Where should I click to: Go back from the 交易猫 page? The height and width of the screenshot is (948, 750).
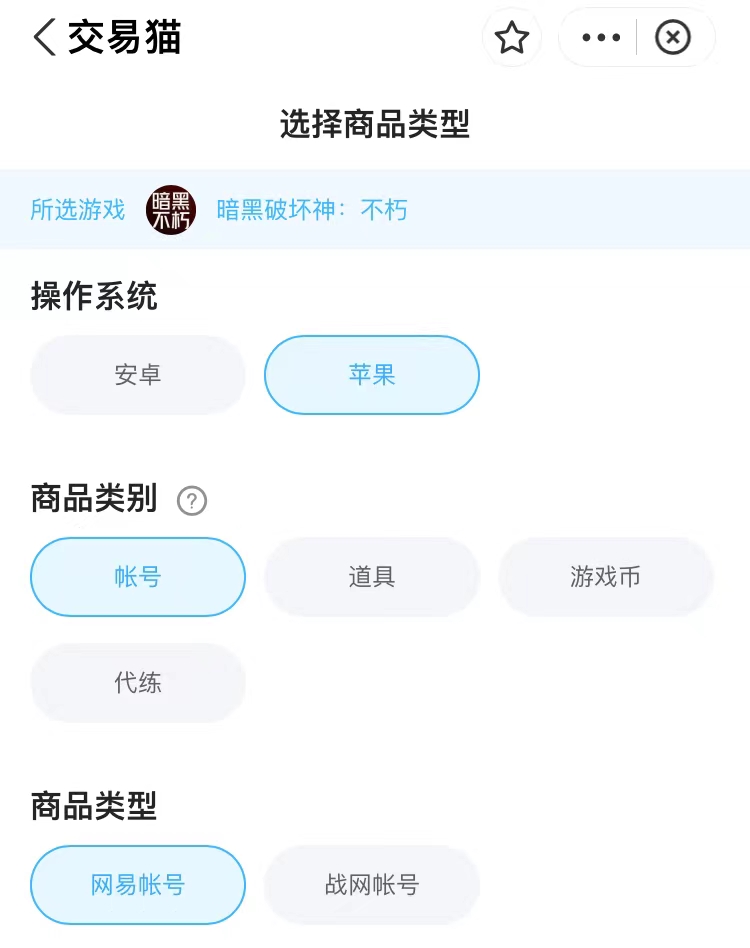click(44, 39)
